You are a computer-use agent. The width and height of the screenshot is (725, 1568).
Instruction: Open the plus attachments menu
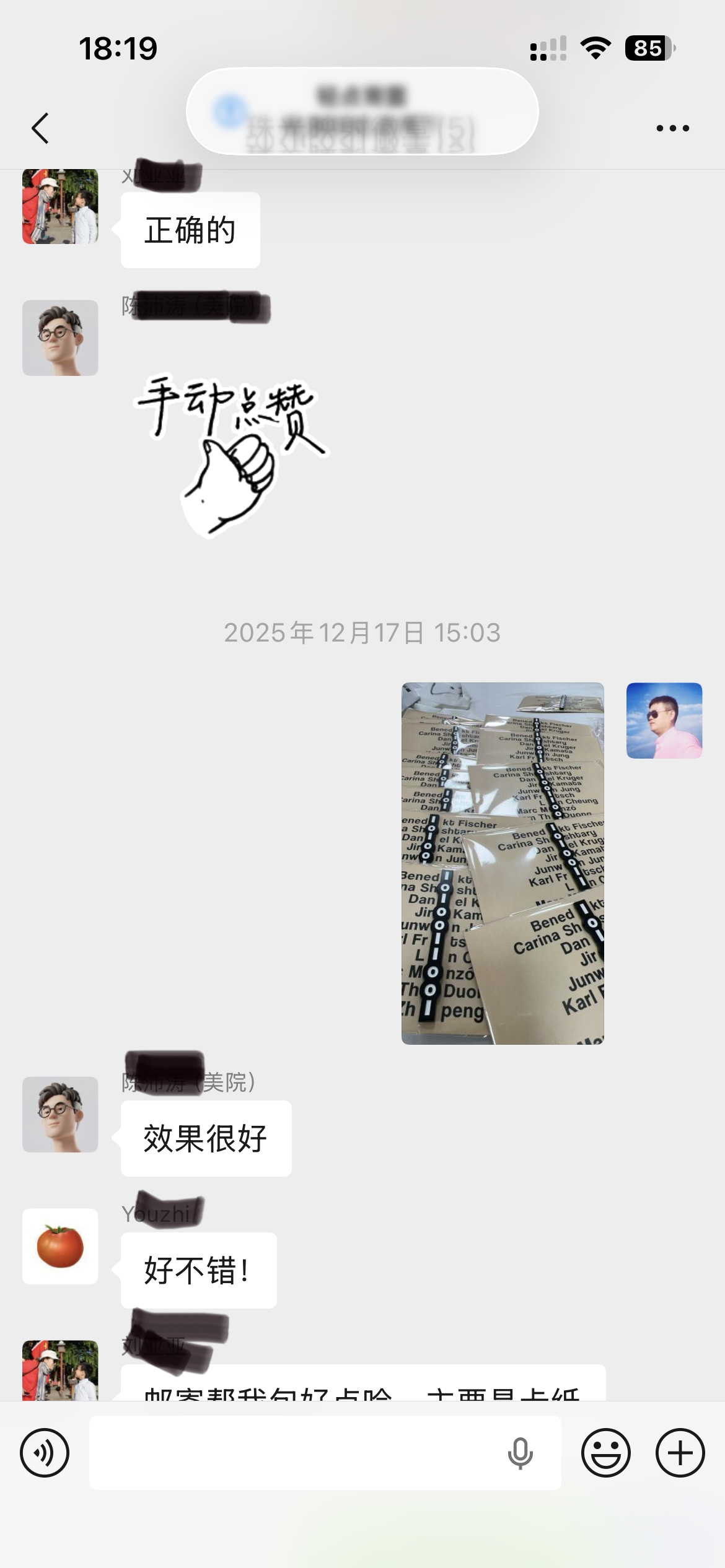coord(680,1453)
